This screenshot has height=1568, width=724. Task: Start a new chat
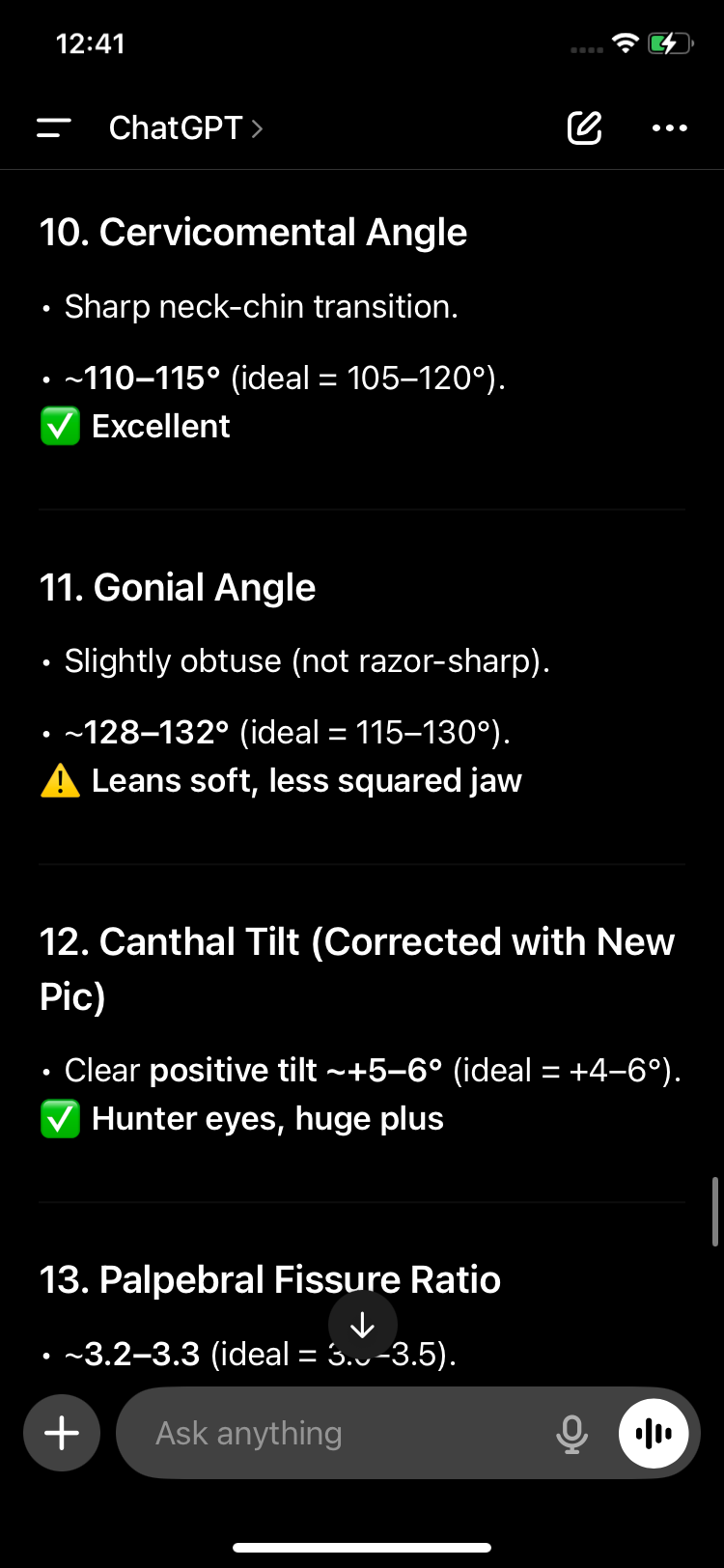584,127
